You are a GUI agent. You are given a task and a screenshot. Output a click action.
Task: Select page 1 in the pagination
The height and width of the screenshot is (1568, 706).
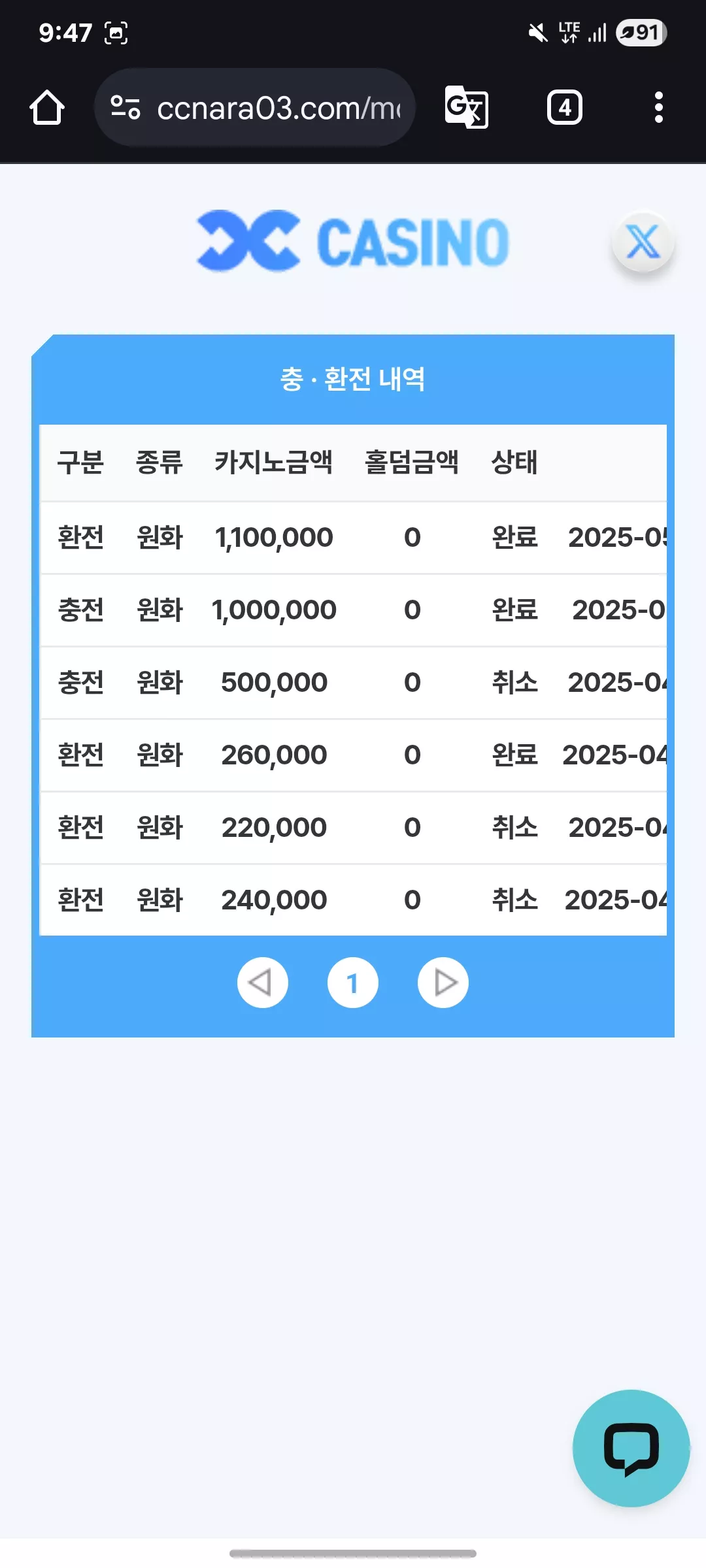[353, 983]
